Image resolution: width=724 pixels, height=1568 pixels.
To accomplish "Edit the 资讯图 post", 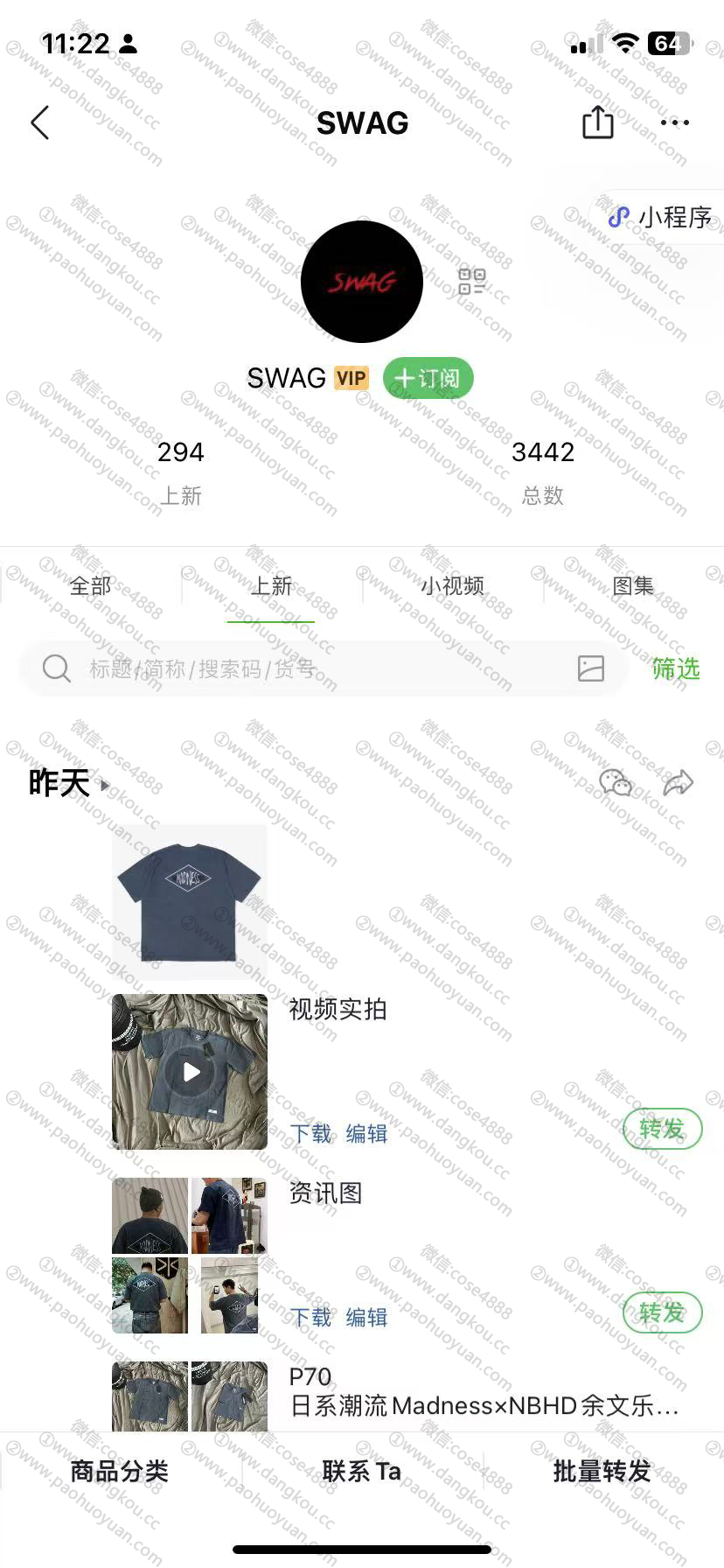I will pos(366,1317).
